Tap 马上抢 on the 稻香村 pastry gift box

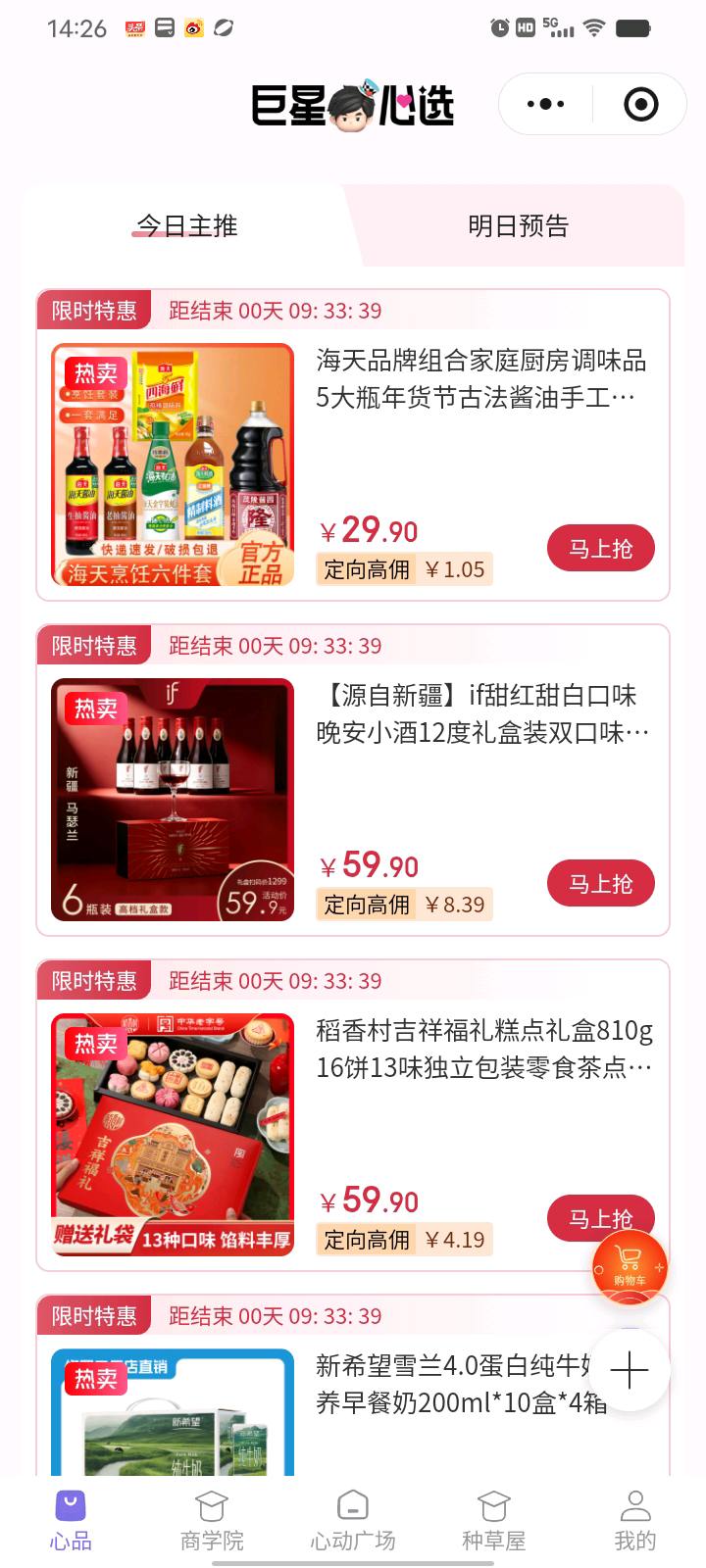coord(600,1218)
